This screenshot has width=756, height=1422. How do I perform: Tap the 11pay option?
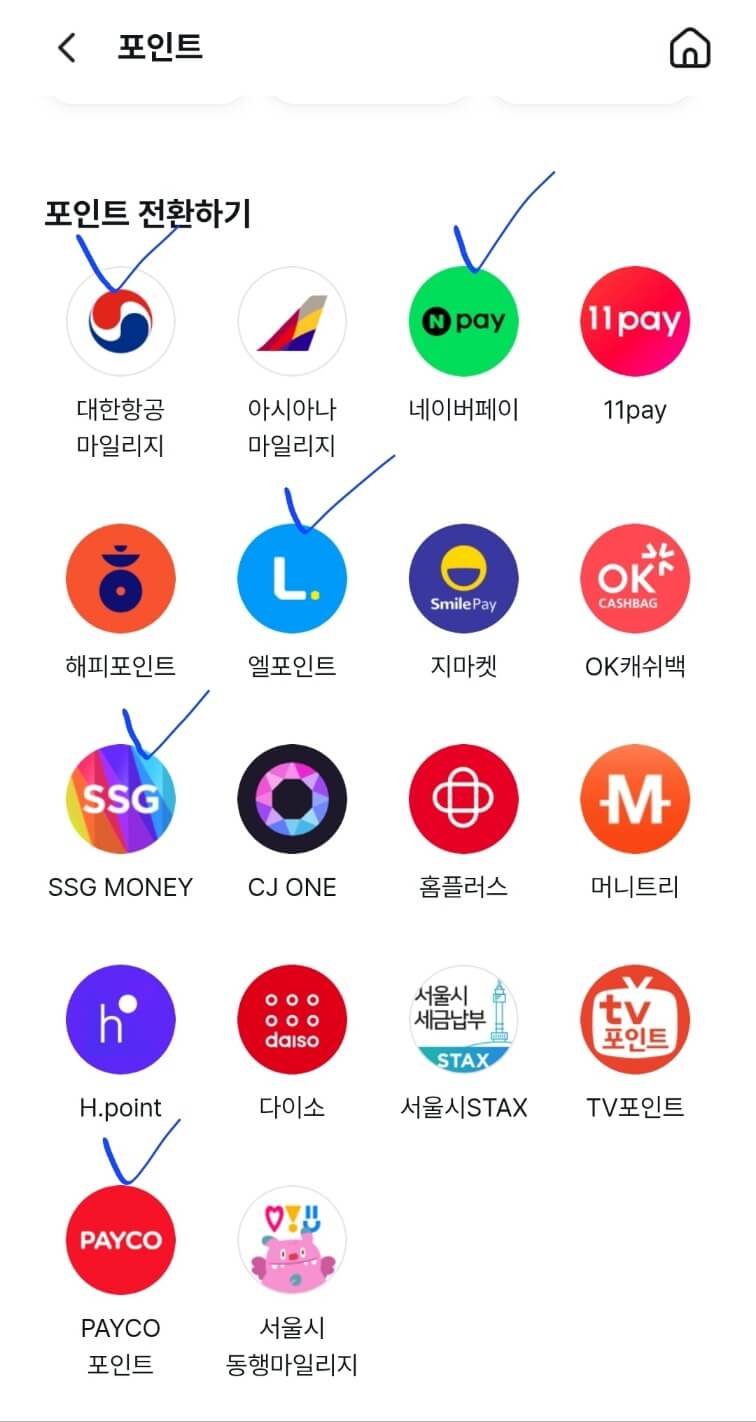coord(635,321)
